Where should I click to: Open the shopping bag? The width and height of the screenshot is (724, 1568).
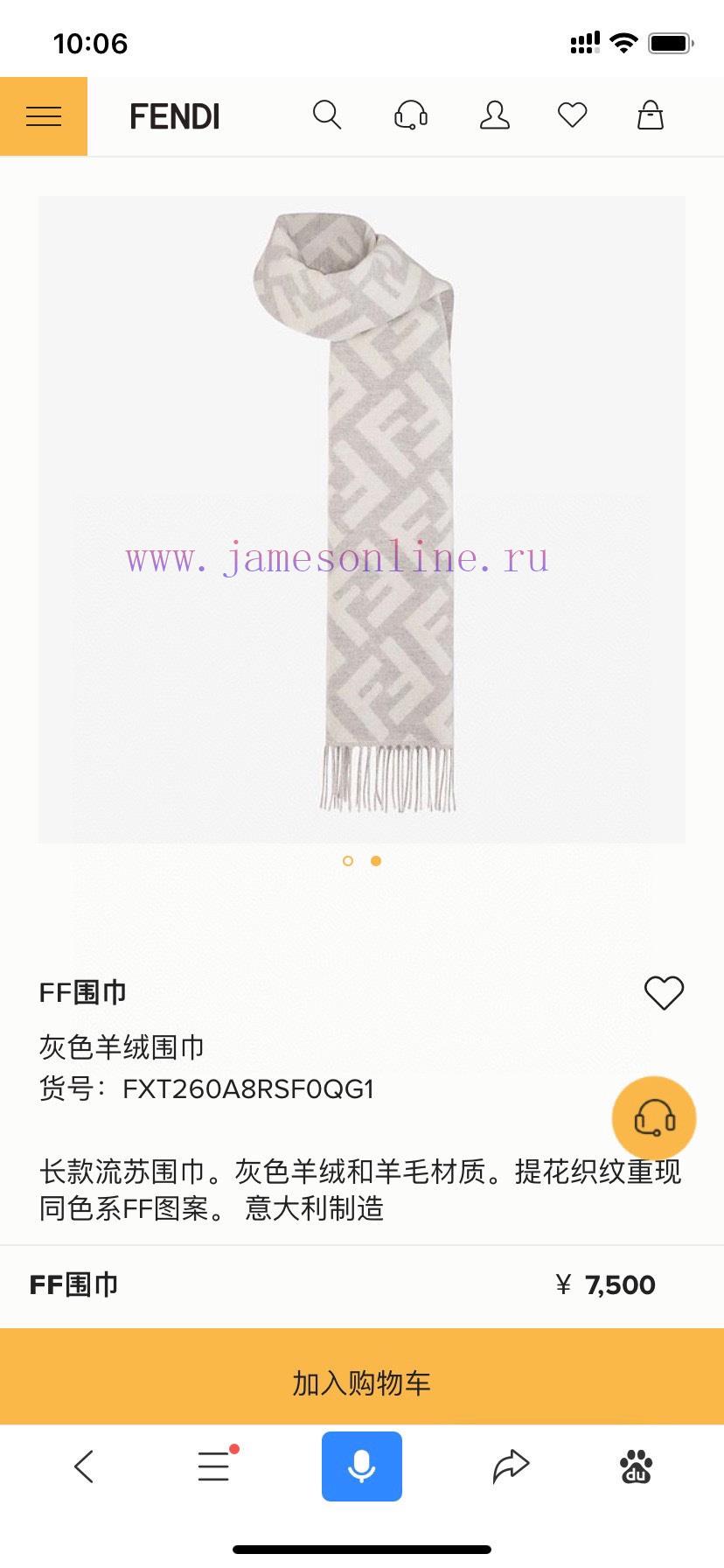[x=651, y=115]
